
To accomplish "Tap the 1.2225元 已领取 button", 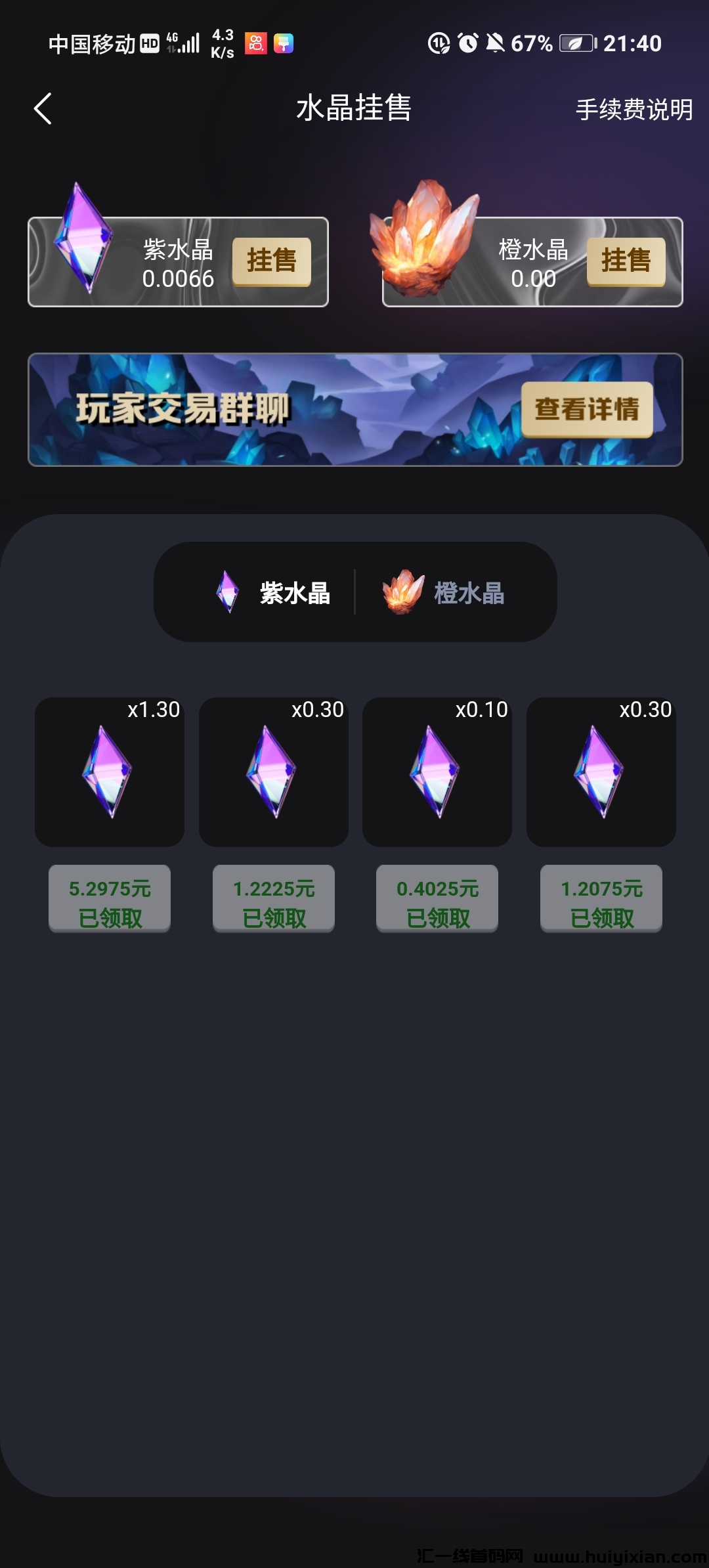I will (274, 898).
